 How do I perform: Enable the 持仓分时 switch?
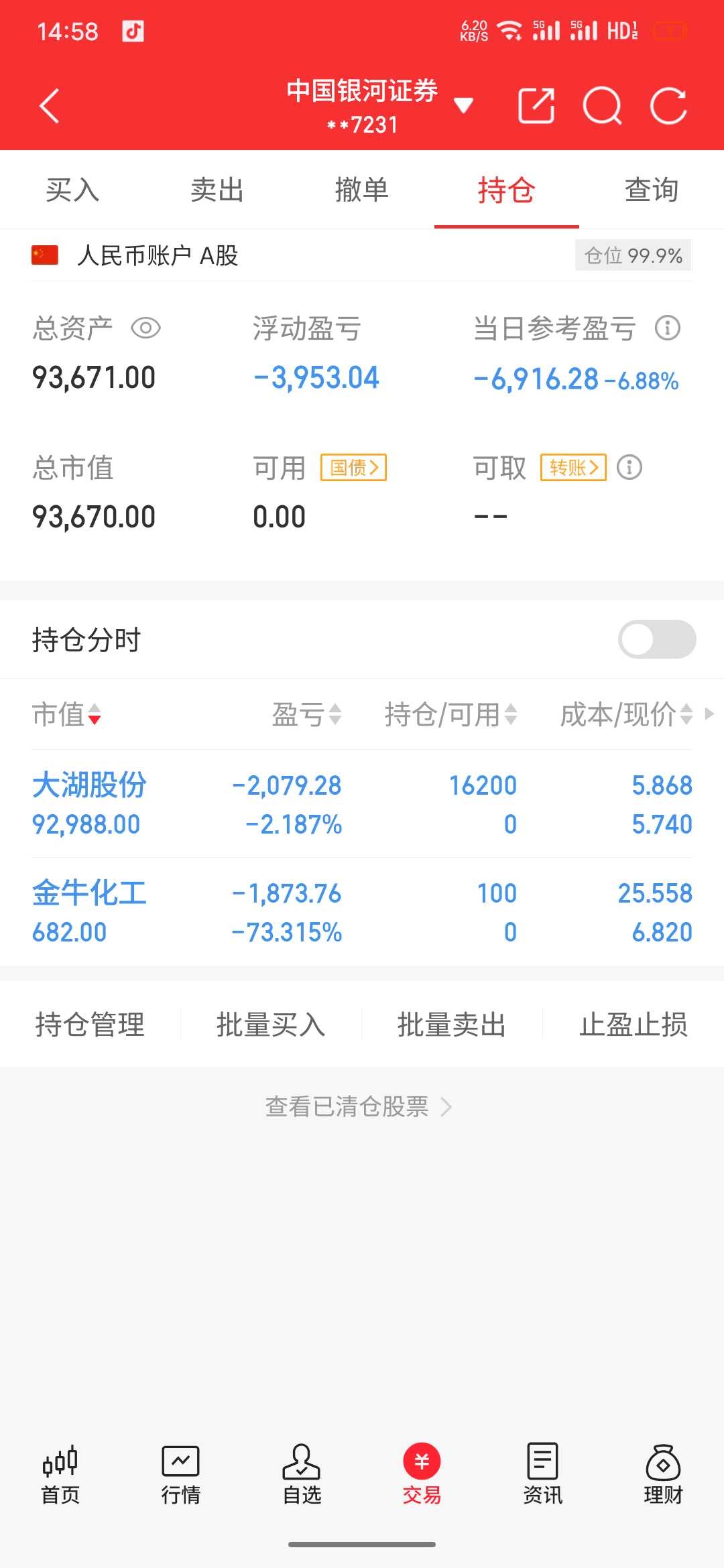(657, 639)
